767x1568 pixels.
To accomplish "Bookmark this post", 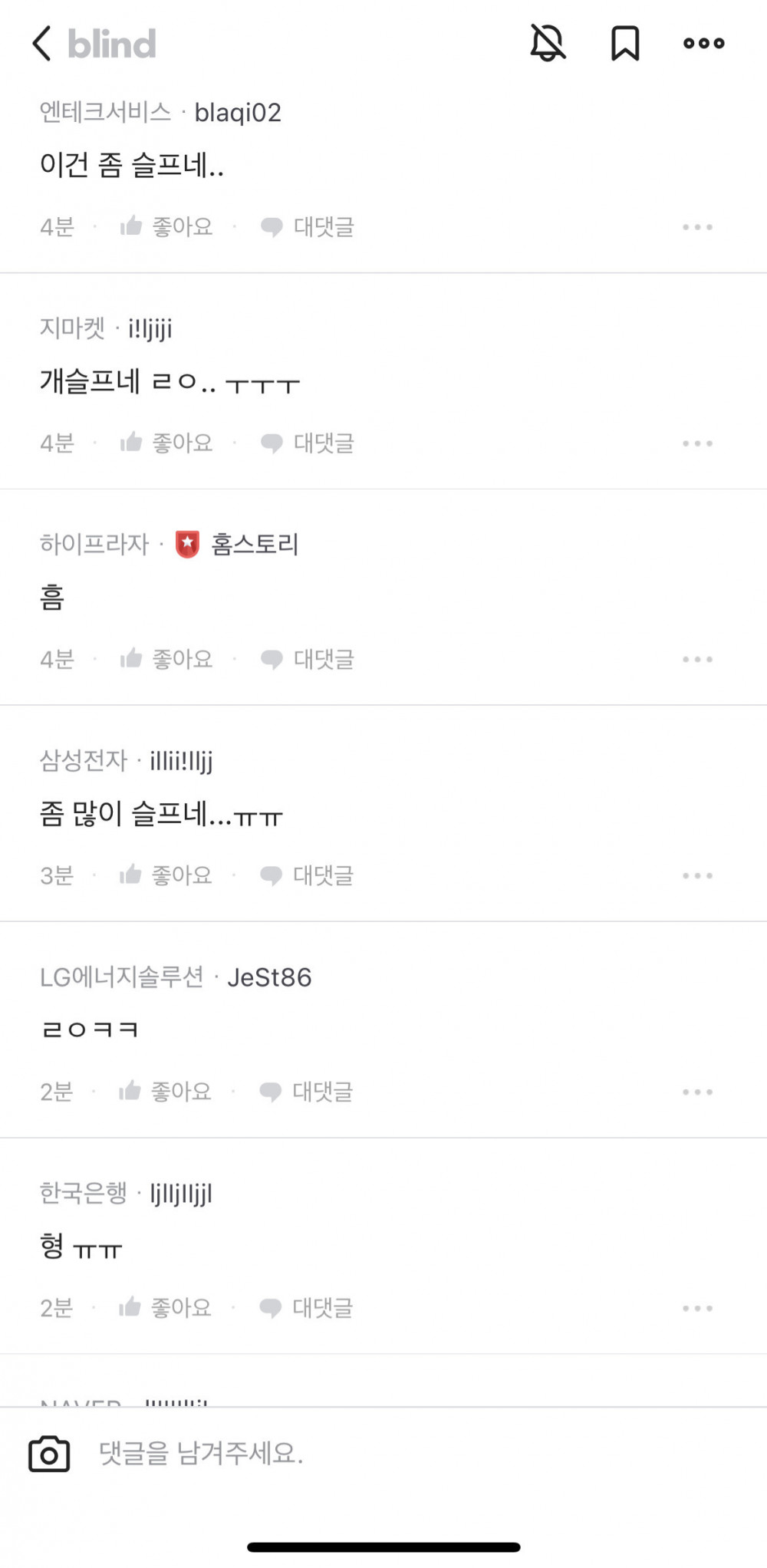I will pos(625,43).
